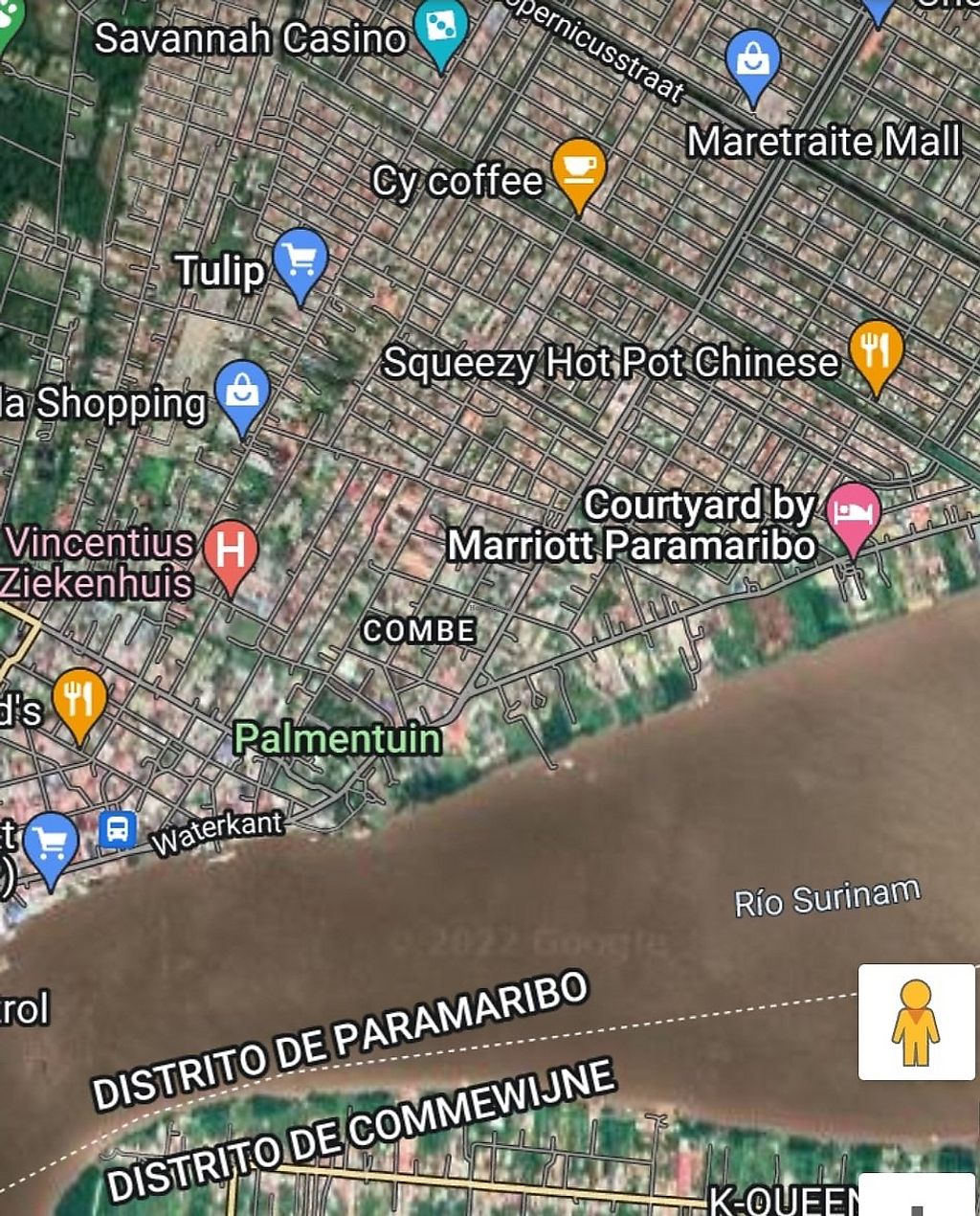Select the Vincentius Ziekenhuis hospital pin

click(231, 551)
